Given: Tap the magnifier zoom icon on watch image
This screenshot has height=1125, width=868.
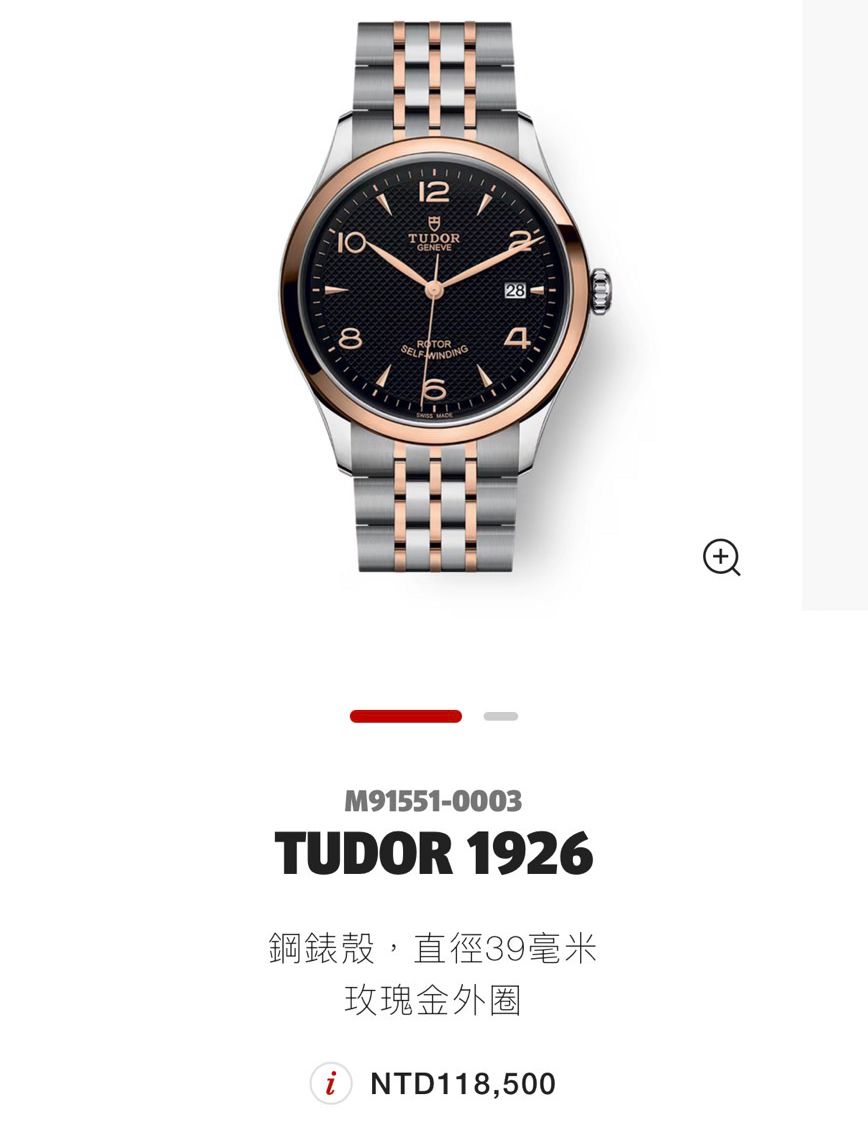Looking at the screenshot, I should pos(721,557).
